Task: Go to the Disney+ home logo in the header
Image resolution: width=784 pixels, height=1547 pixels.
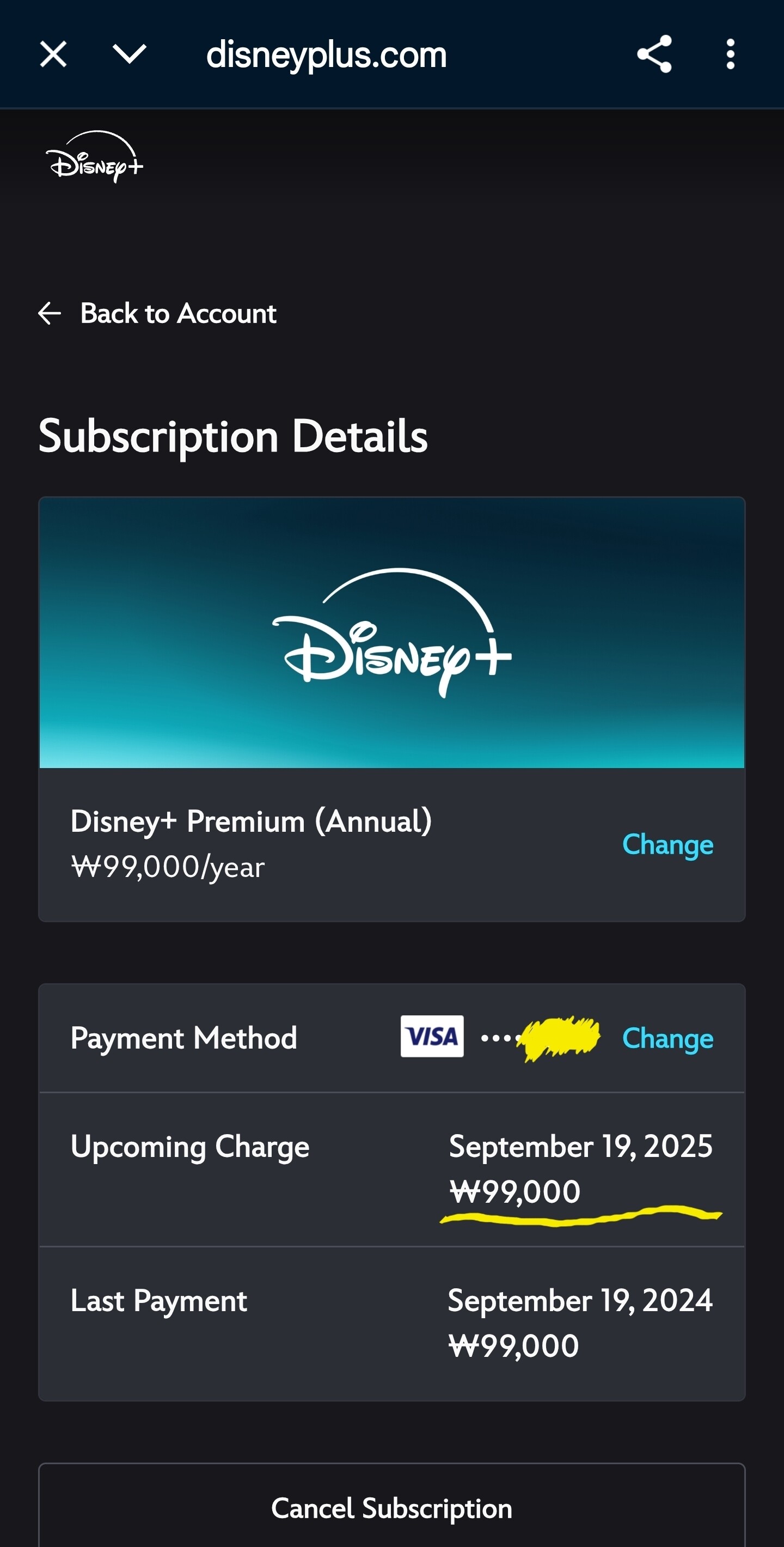Action: [94, 156]
